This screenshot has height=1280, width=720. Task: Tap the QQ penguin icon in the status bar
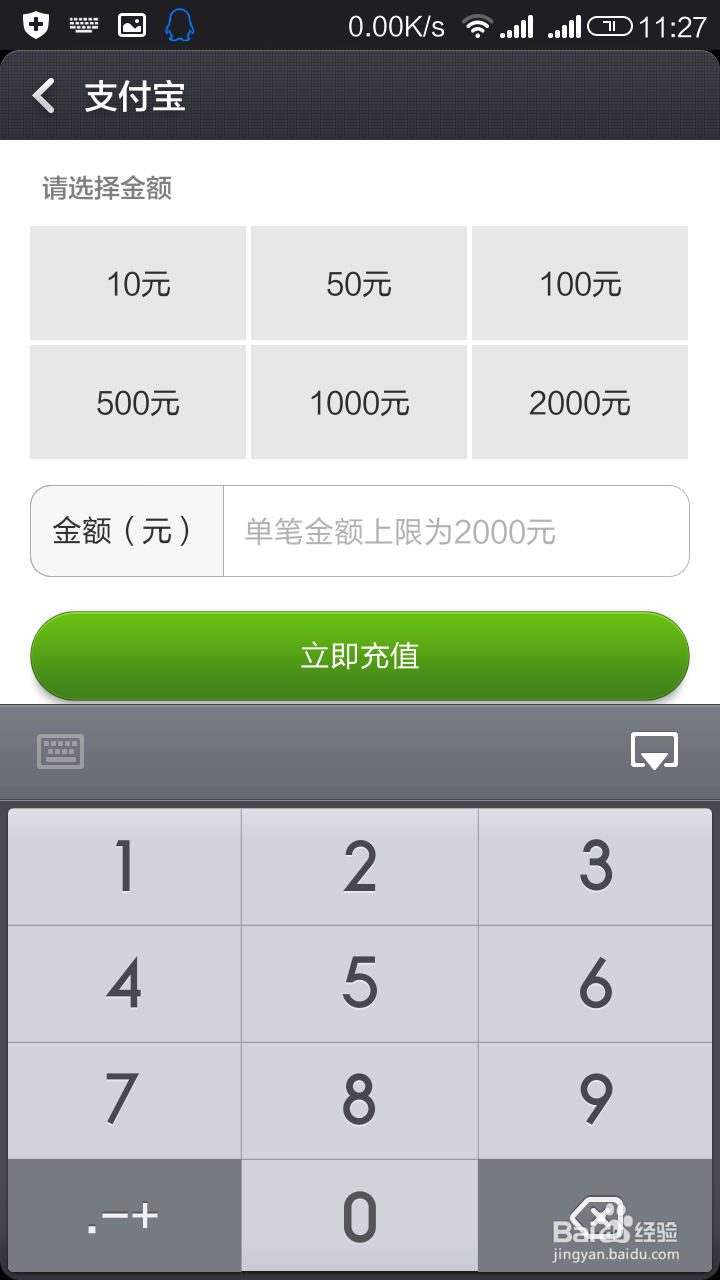180,24
